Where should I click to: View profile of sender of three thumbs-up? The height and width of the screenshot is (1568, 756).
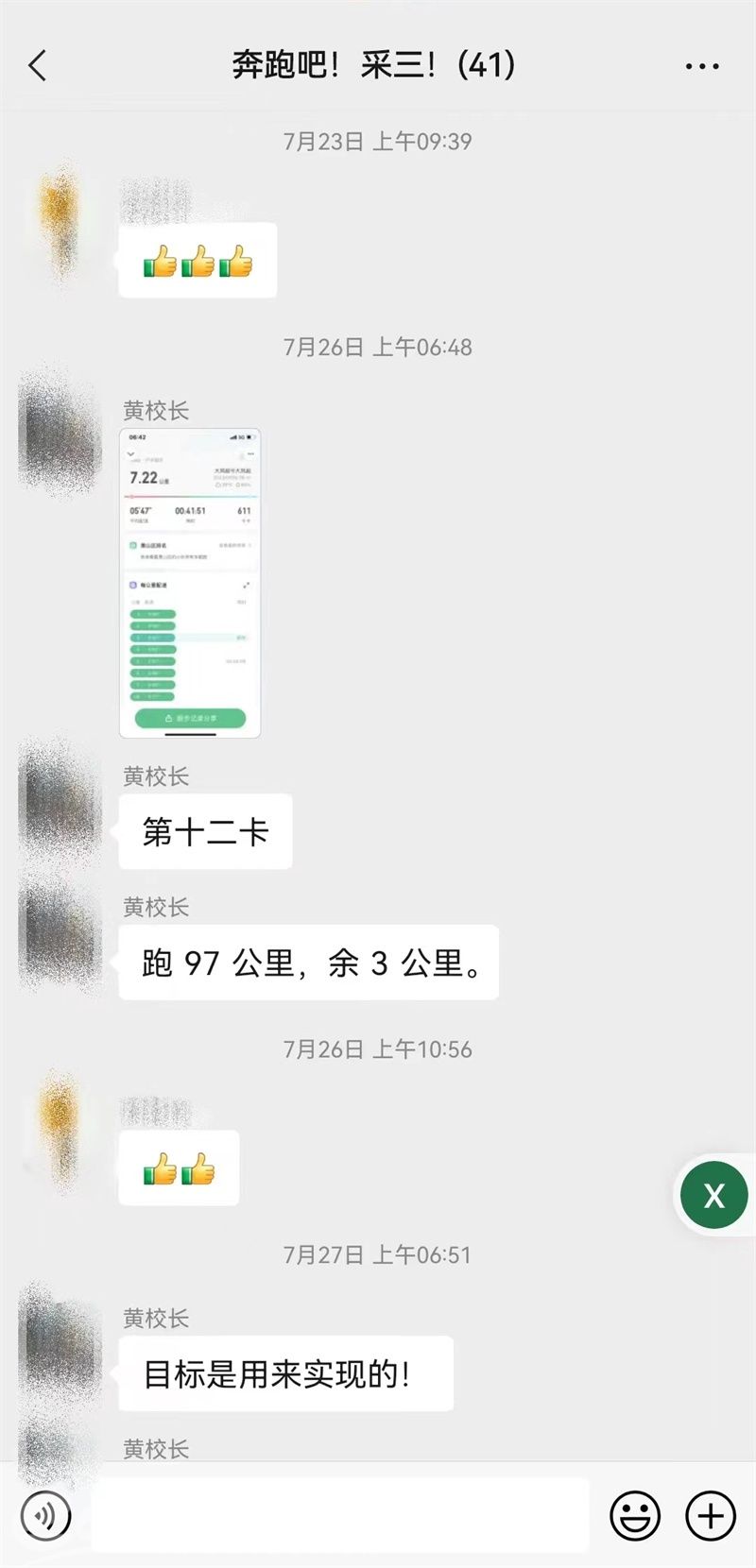[59, 222]
